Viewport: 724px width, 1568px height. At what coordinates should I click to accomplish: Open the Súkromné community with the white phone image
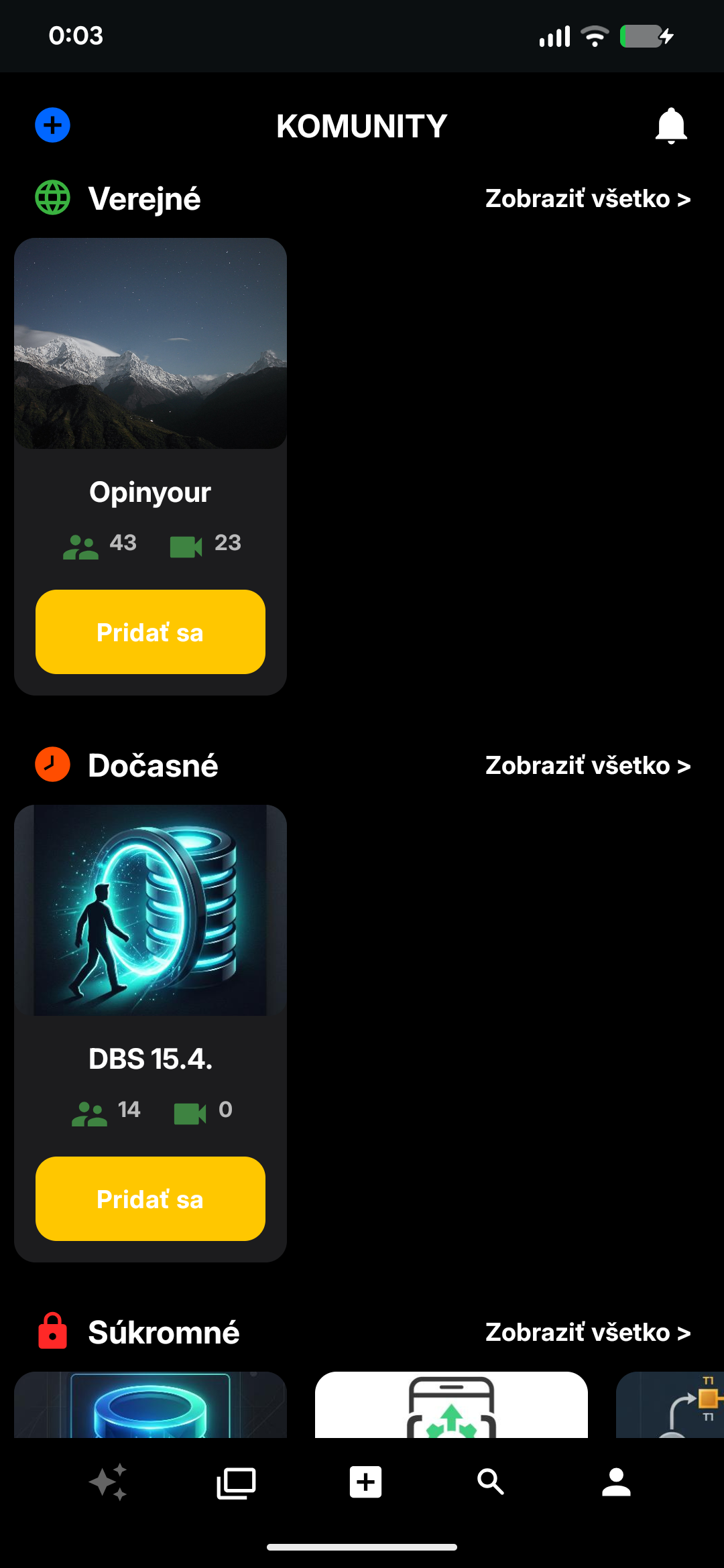[451, 1406]
